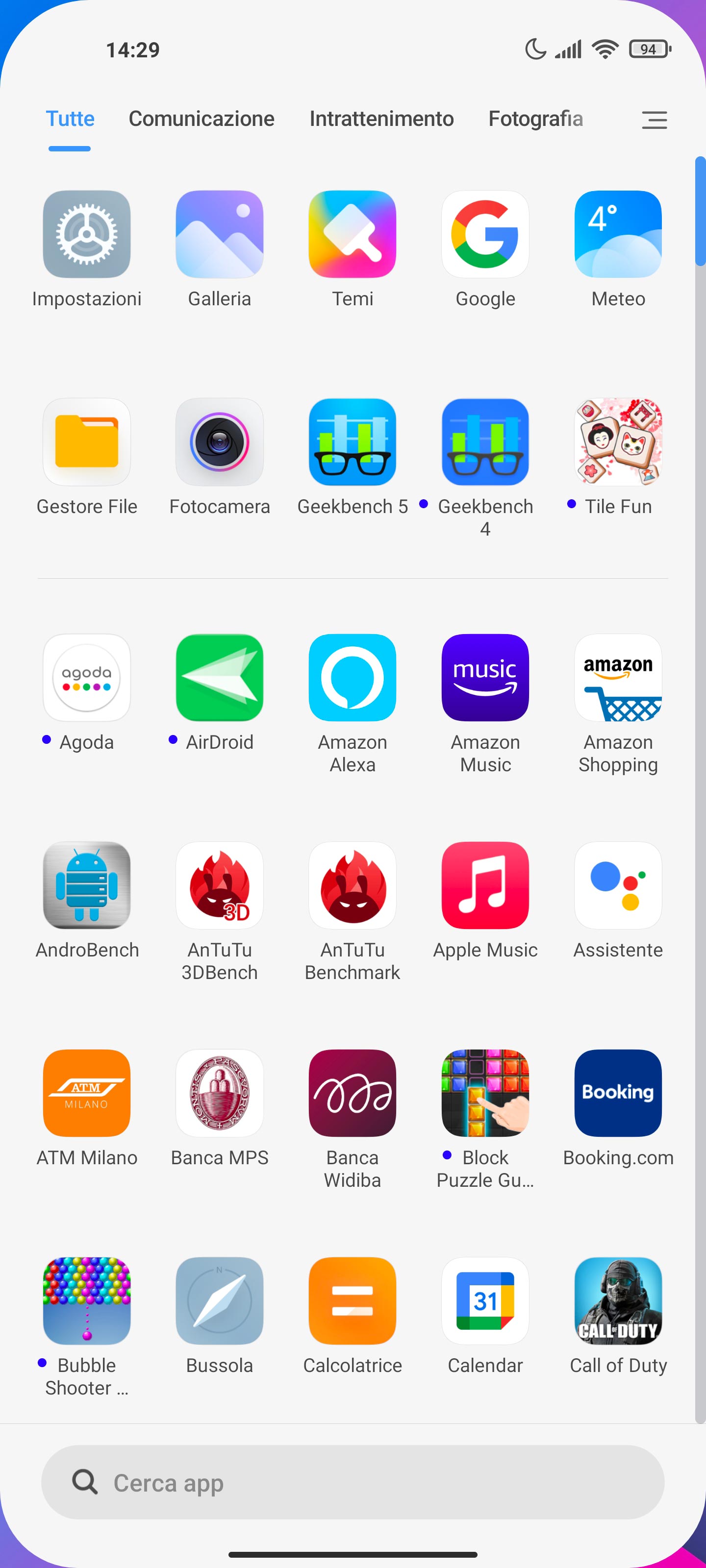Open the Fotocamera app
The image size is (706, 1568).
click(x=219, y=442)
